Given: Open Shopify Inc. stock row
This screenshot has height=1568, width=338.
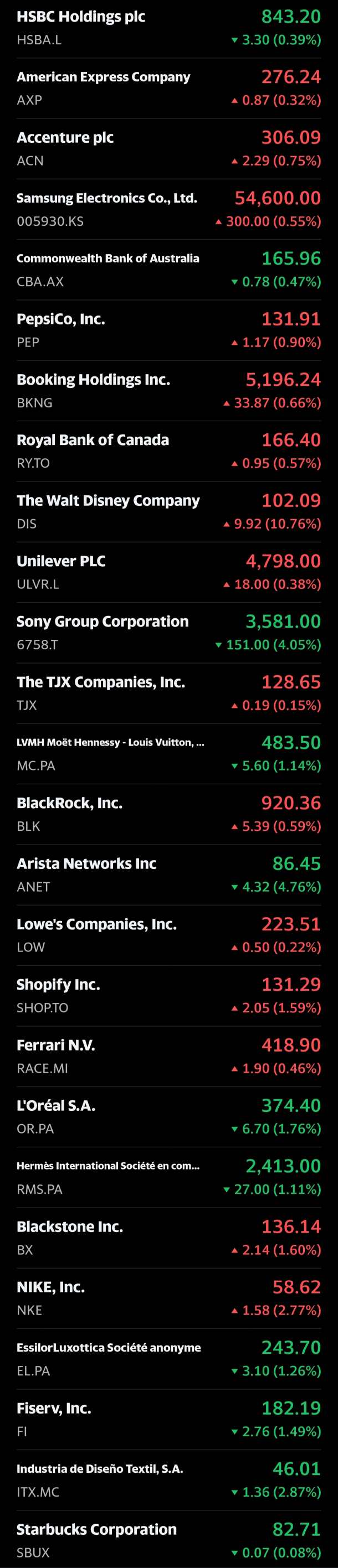Looking at the screenshot, I should [x=168, y=996].
